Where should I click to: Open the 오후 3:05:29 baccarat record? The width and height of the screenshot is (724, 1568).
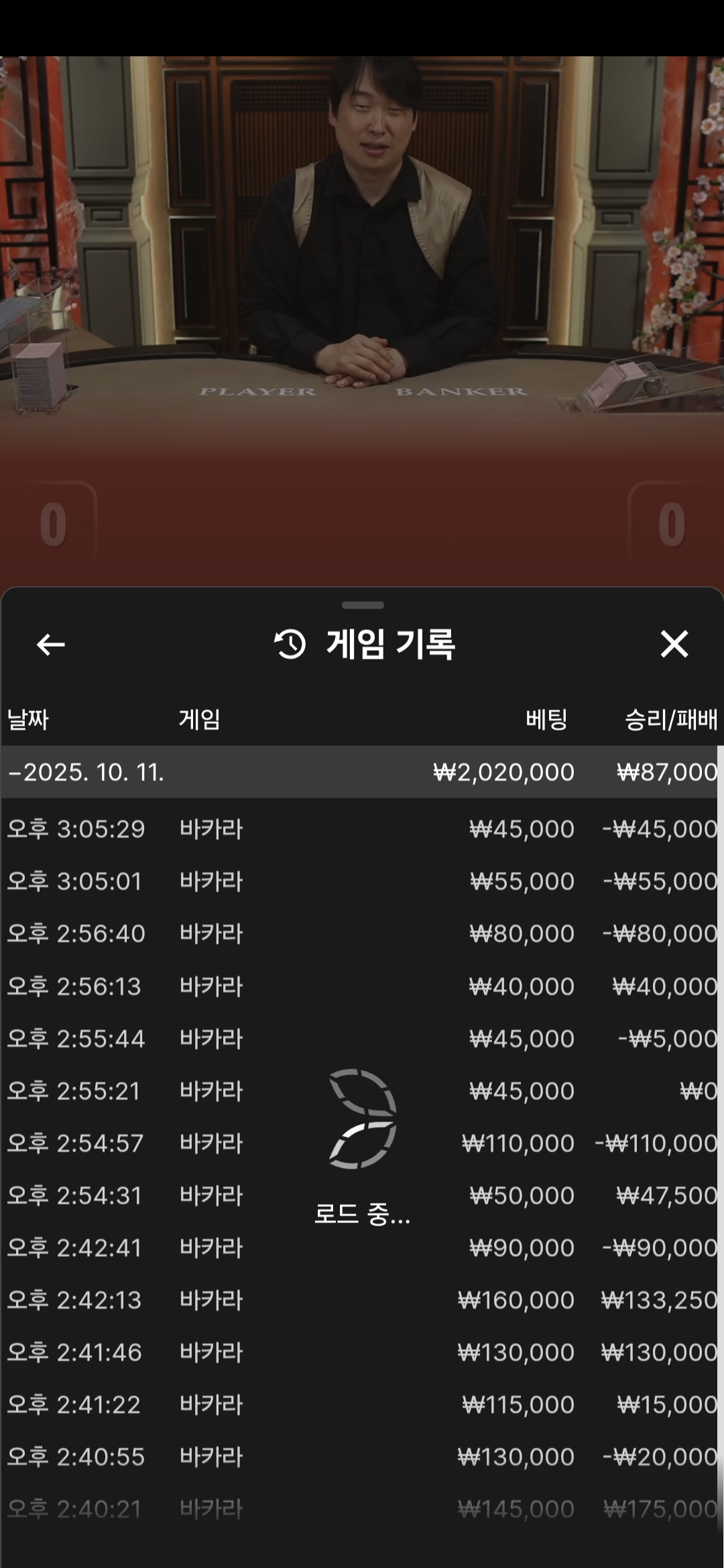pyautogui.click(x=362, y=829)
